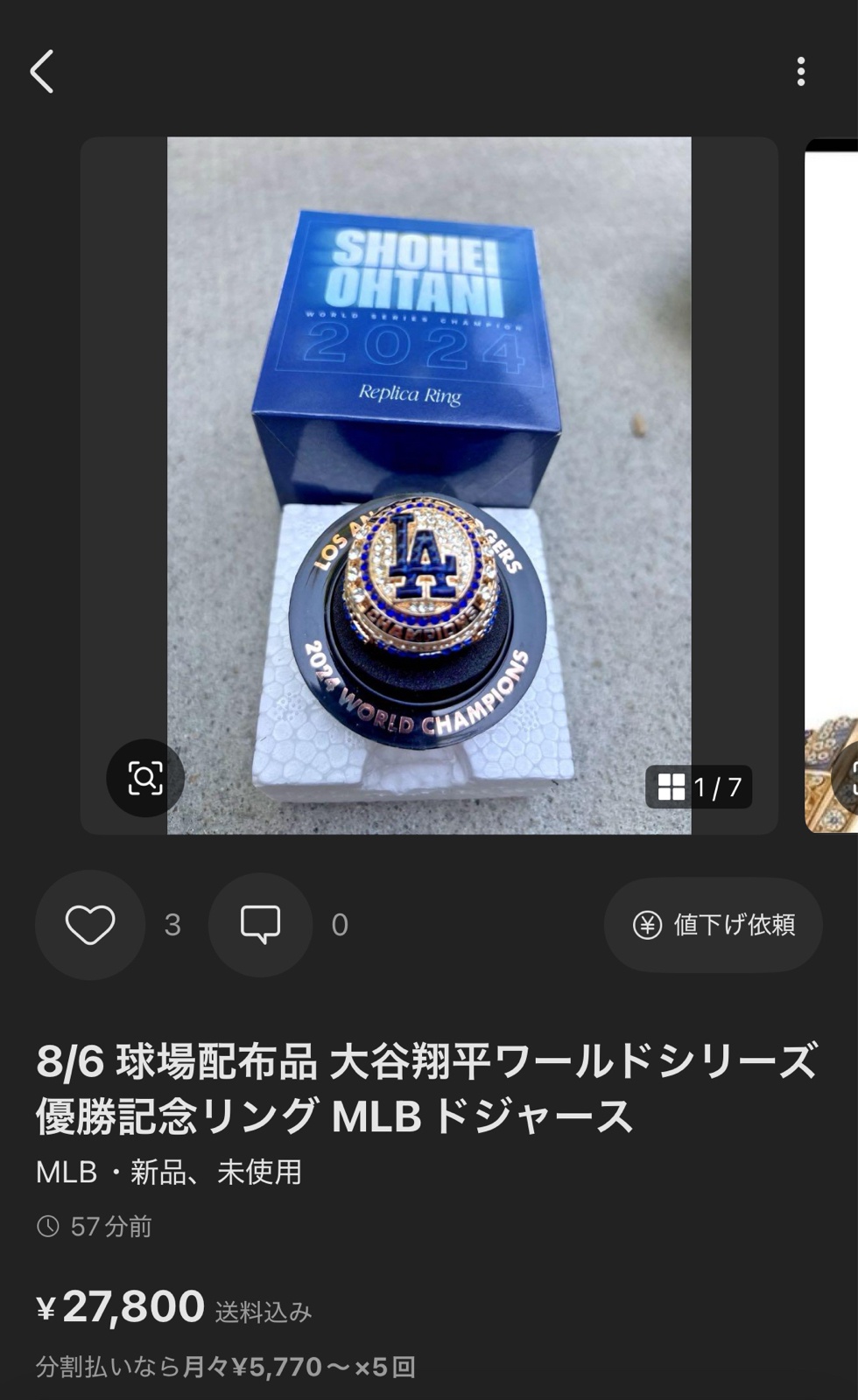
Task: Open the comments bubble
Action: [x=260, y=925]
